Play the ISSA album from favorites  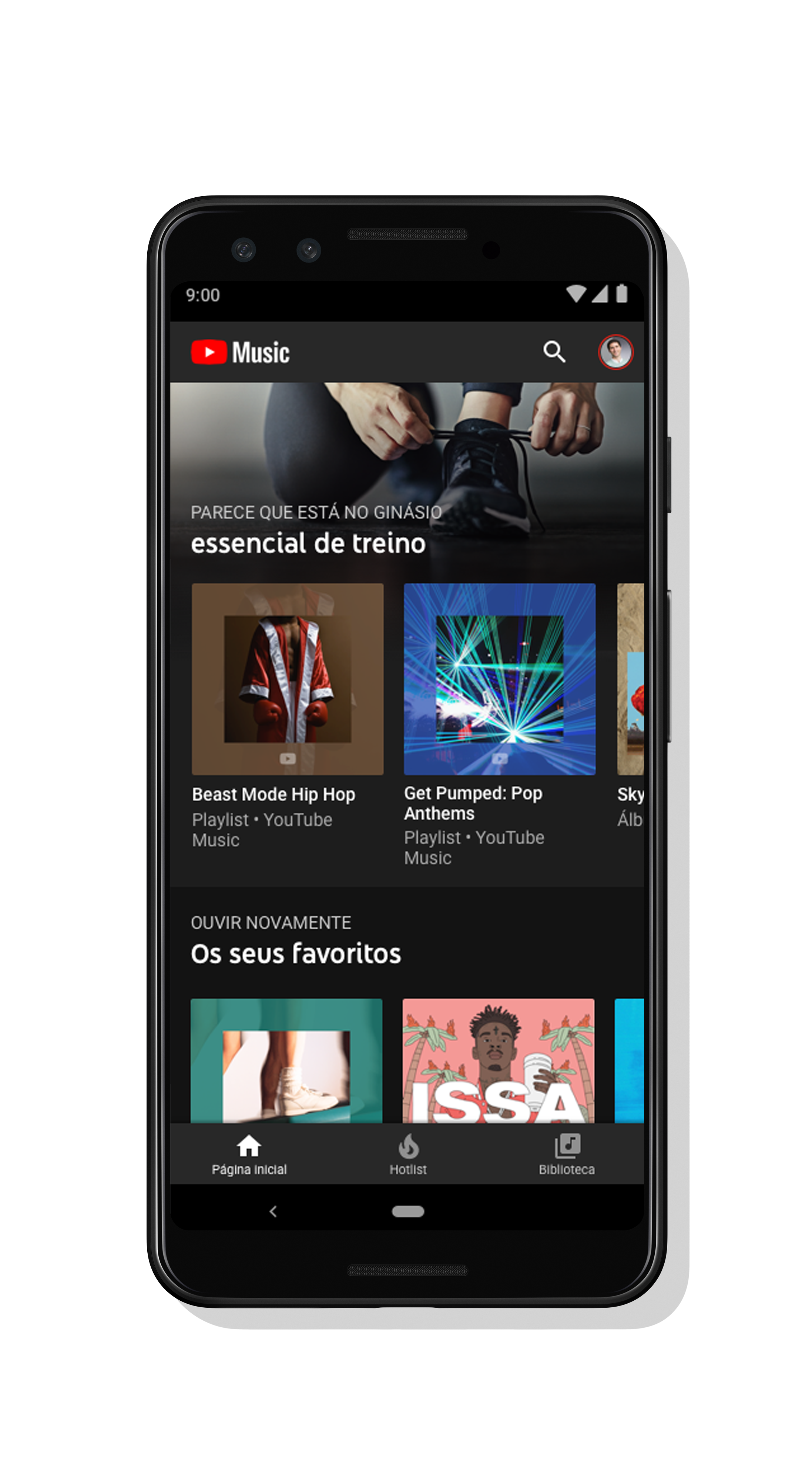[498, 1060]
